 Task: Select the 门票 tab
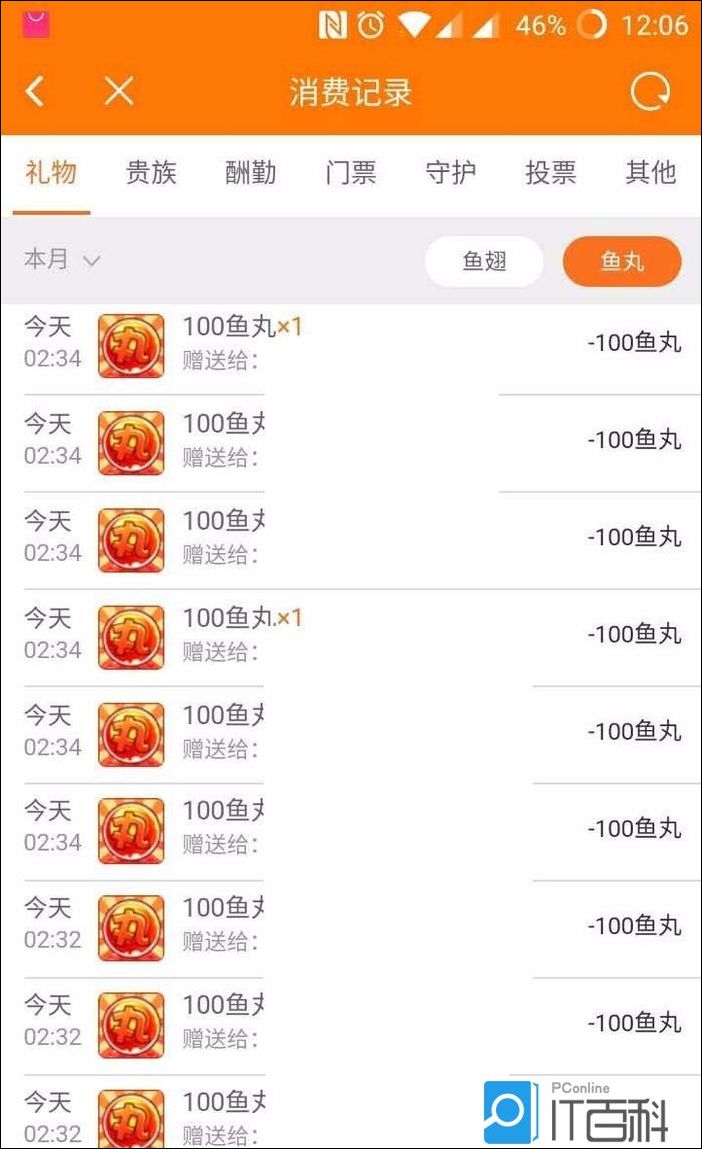tap(351, 173)
